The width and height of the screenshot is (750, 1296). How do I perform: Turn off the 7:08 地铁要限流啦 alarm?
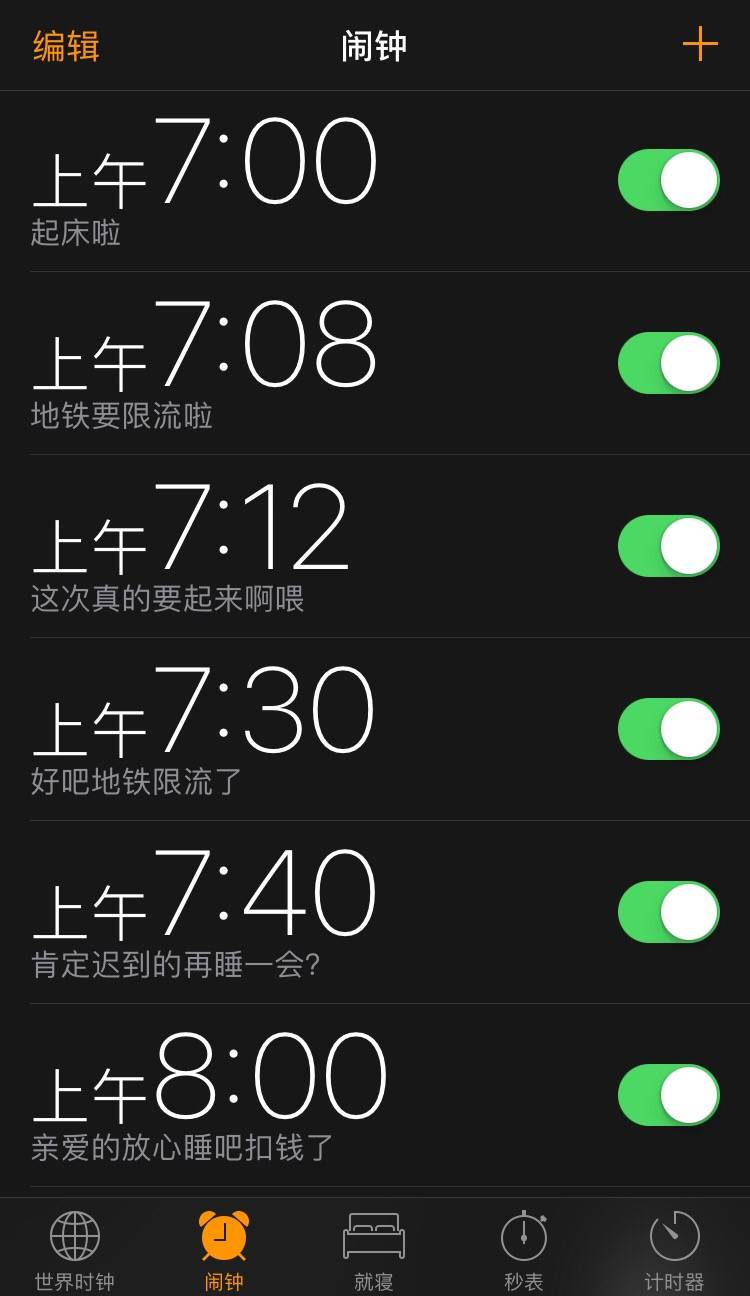click(x=668, y=360)
